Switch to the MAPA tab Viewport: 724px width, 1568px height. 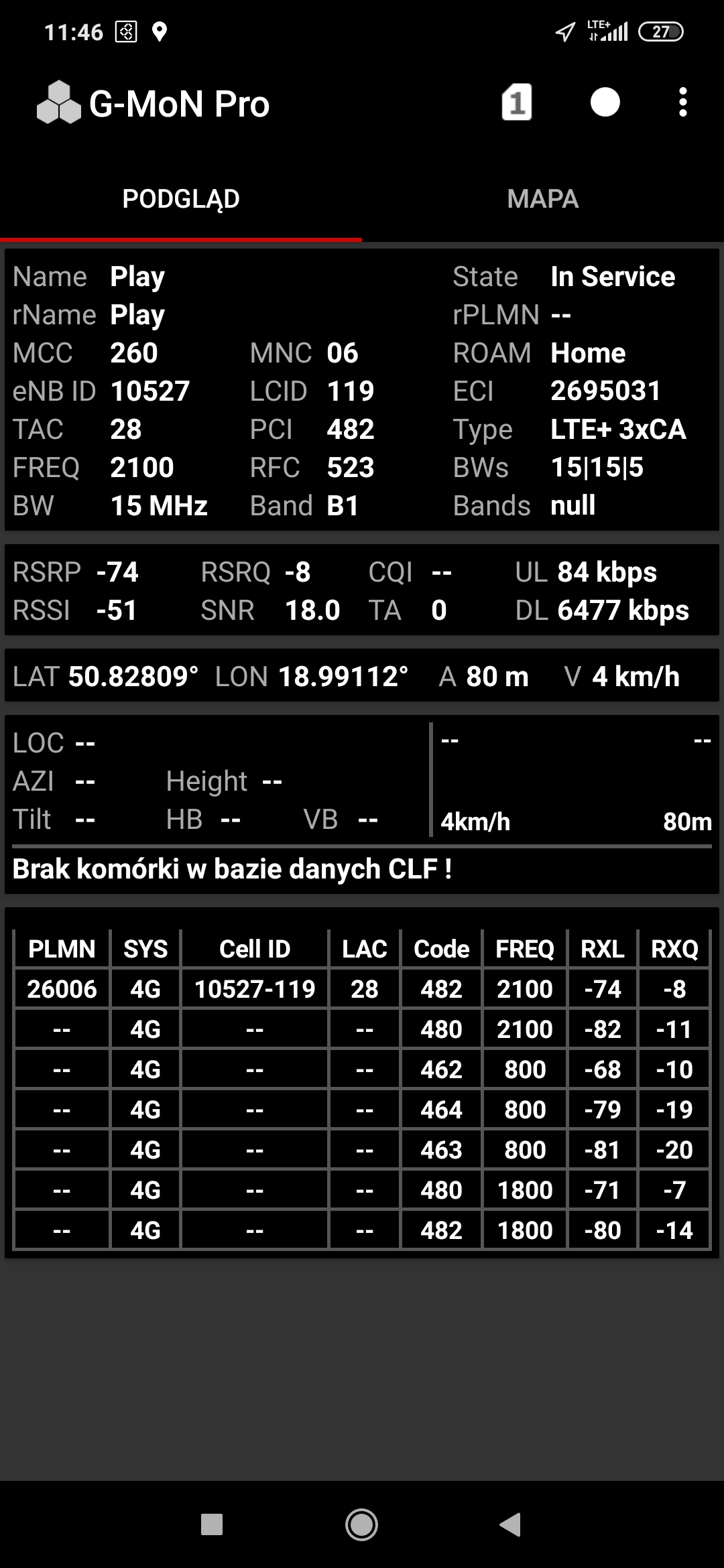point(542,199)
